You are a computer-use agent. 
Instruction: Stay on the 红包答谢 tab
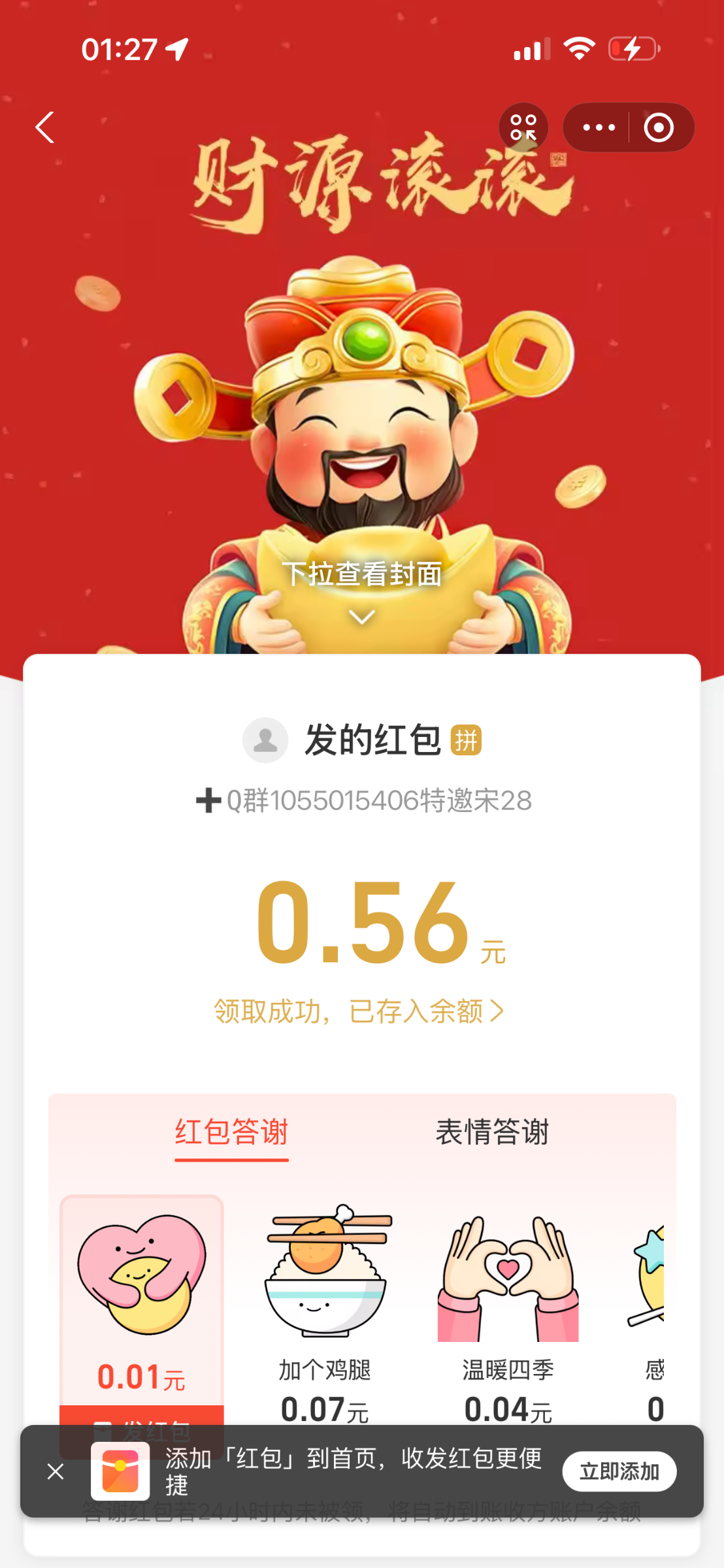[231, 1134]
